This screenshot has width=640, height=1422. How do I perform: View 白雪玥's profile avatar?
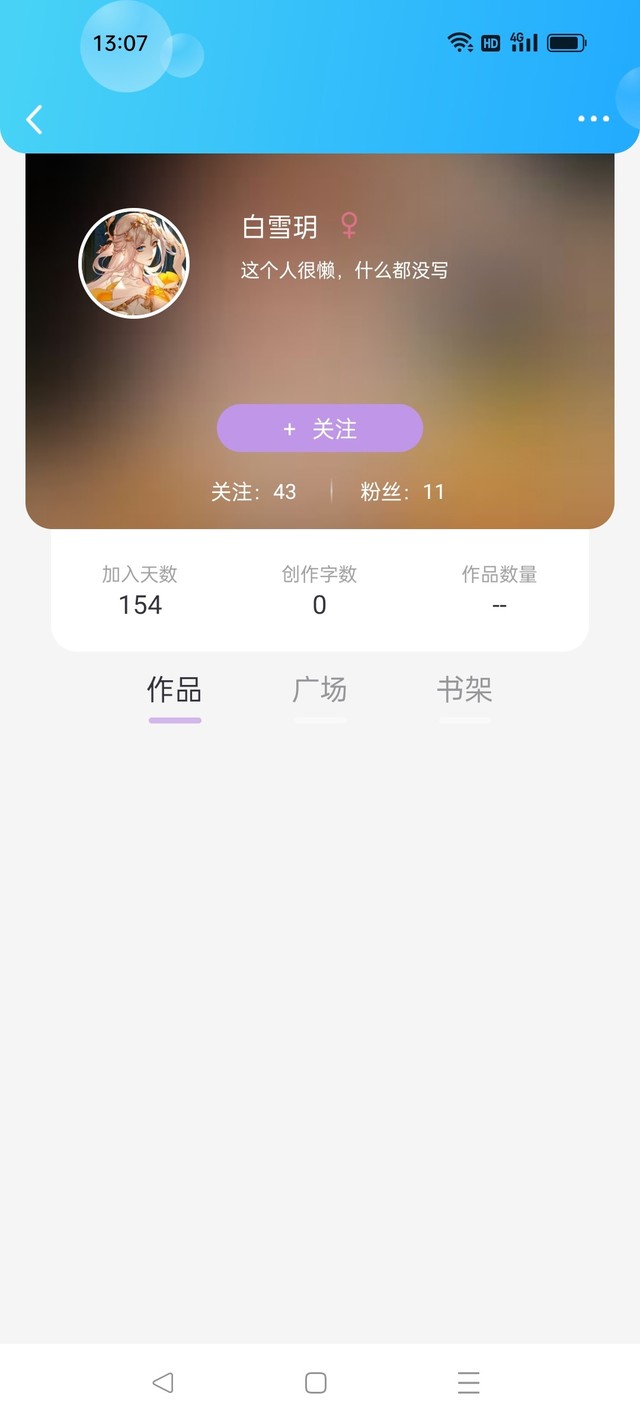pos(133,263)
